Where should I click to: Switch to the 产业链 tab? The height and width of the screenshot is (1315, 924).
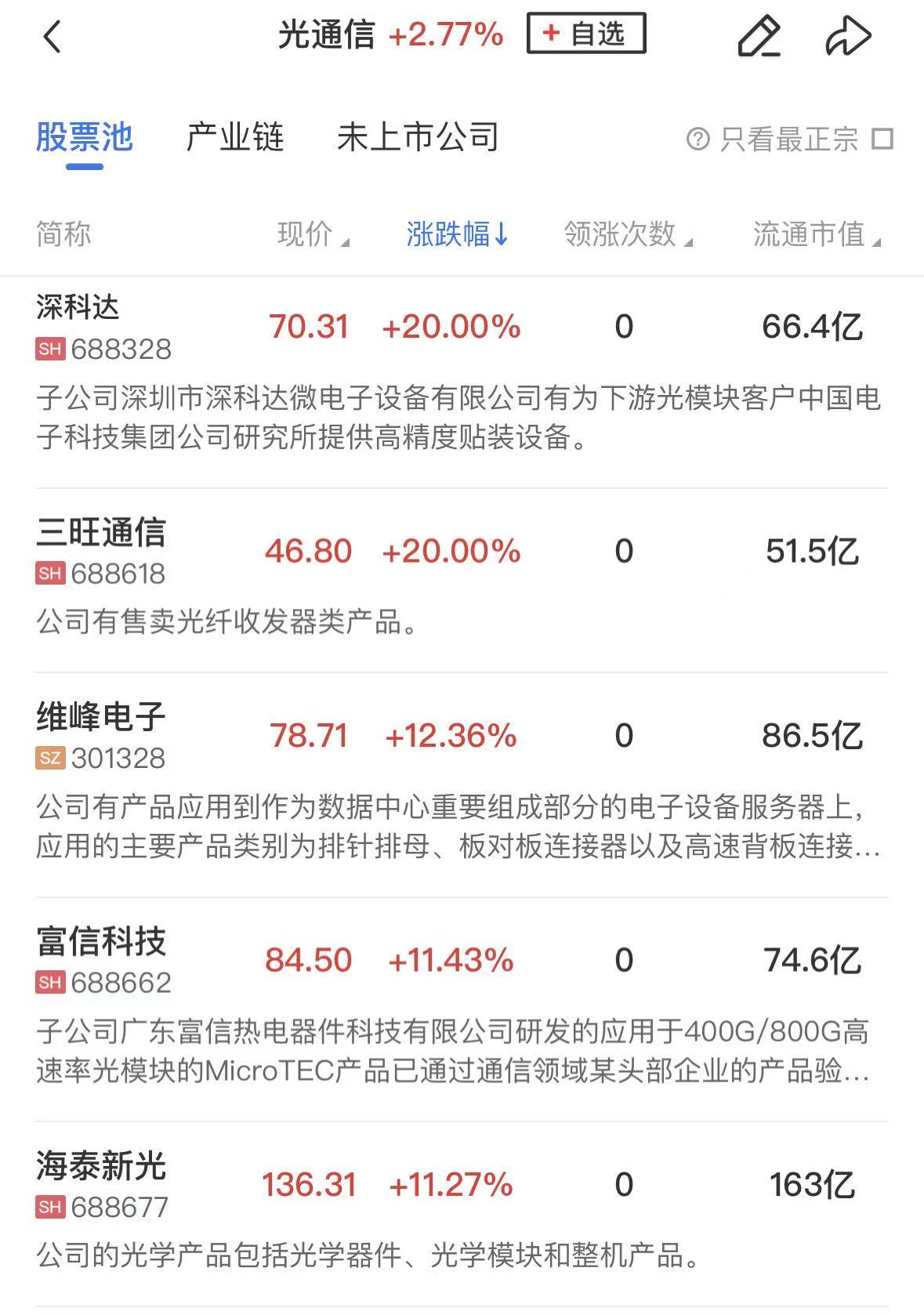tap(235, 137)
